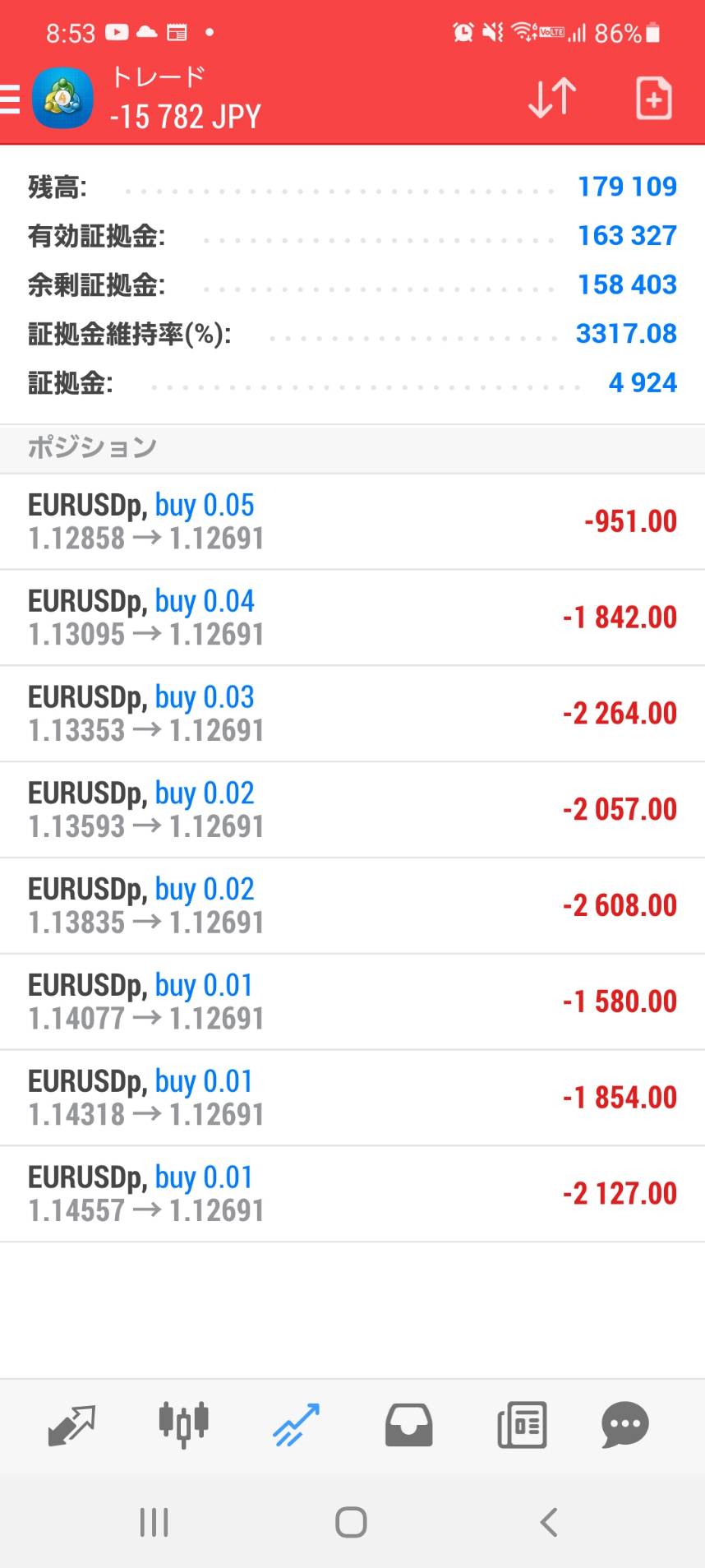Screen dimensions: 705x1568
Task: Tap the sort arrows icon
Action: tap(551, 99)
